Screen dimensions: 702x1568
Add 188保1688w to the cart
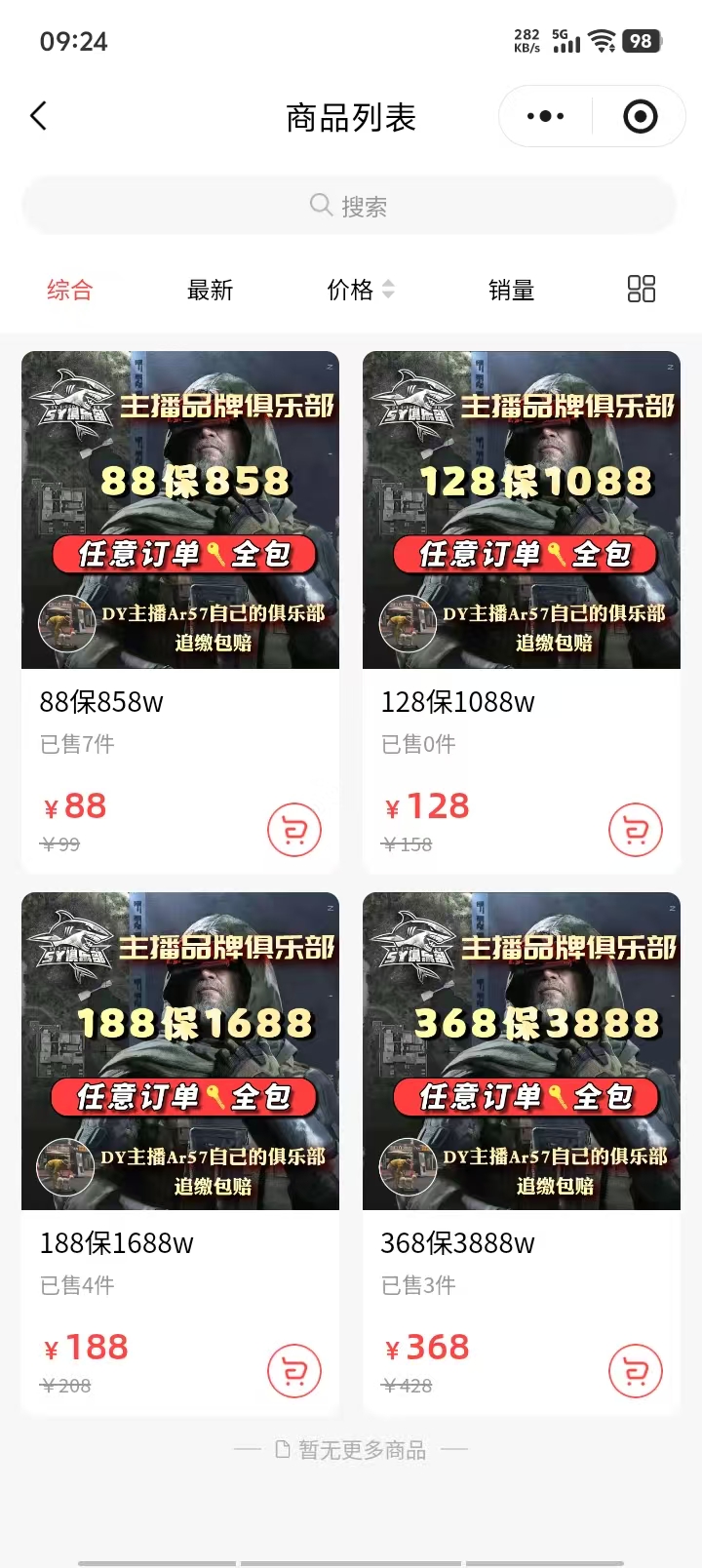pos(293,1371)
